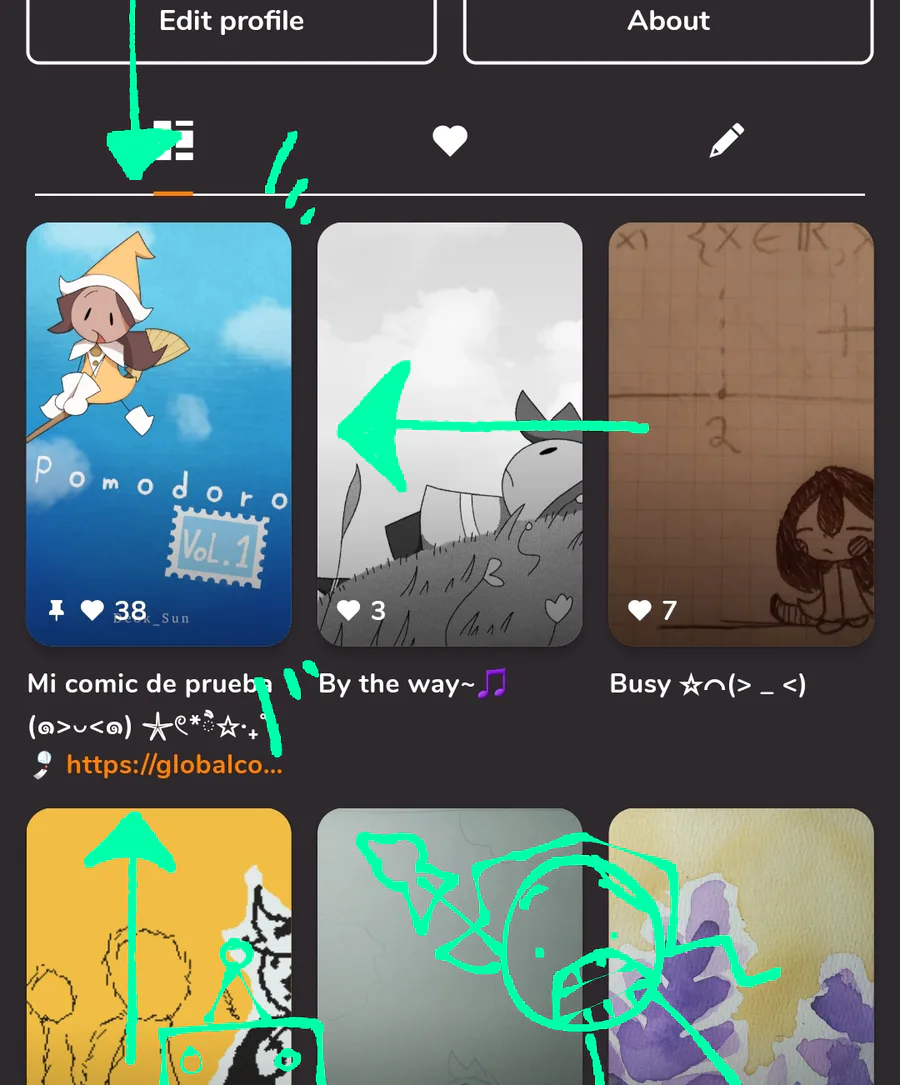900x1085 pixels.
Task: View the "Busy" sketch post
Action: coord(741,433)
